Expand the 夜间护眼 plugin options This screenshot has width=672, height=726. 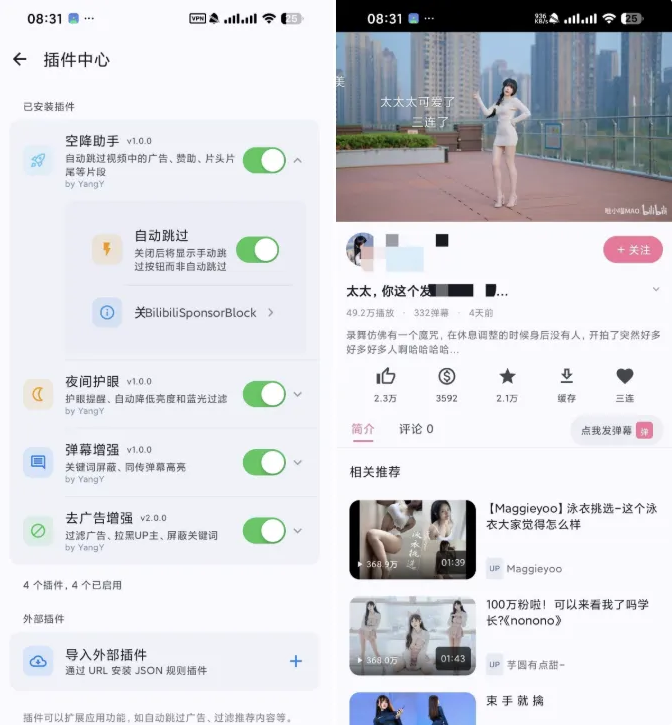[298, 394]
